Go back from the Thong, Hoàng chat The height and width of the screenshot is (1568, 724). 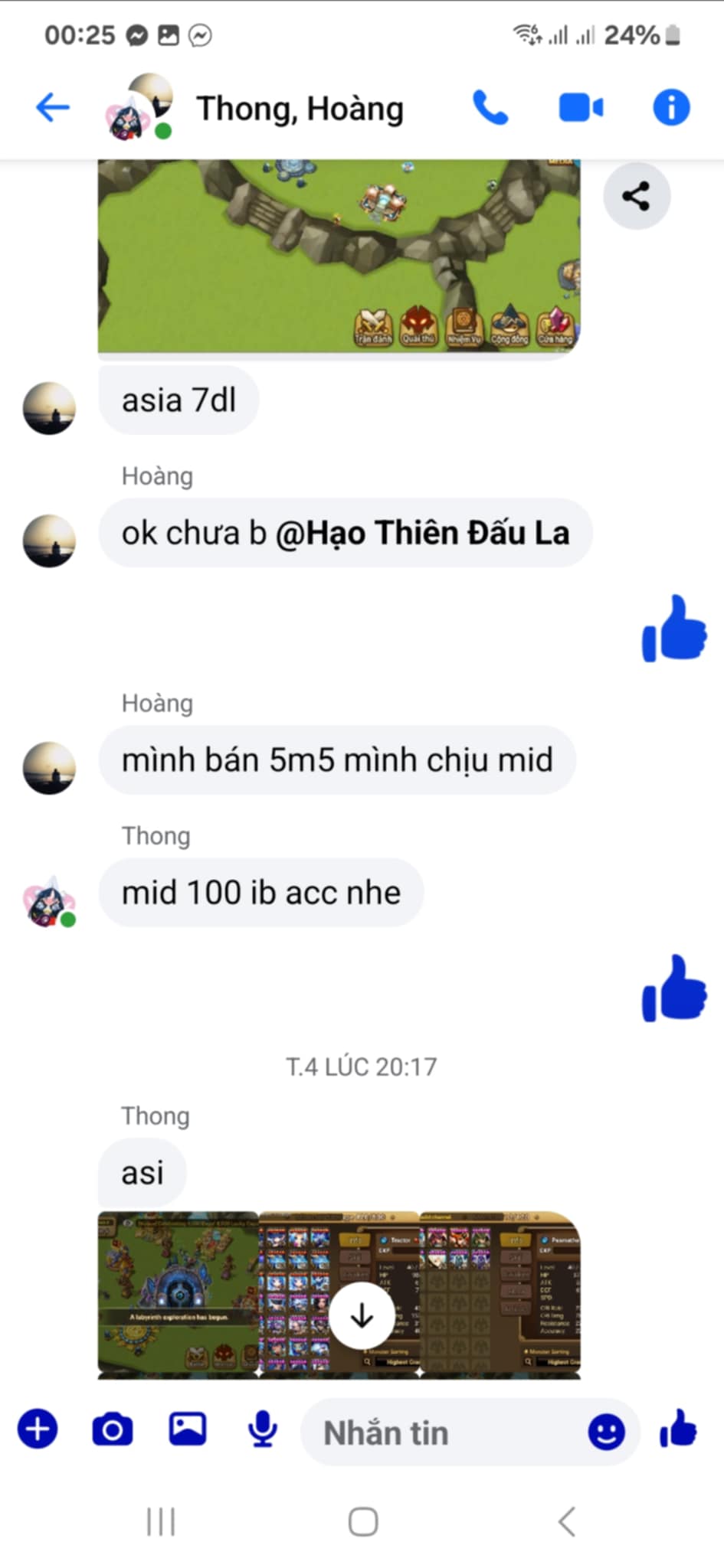pos(53,108)
